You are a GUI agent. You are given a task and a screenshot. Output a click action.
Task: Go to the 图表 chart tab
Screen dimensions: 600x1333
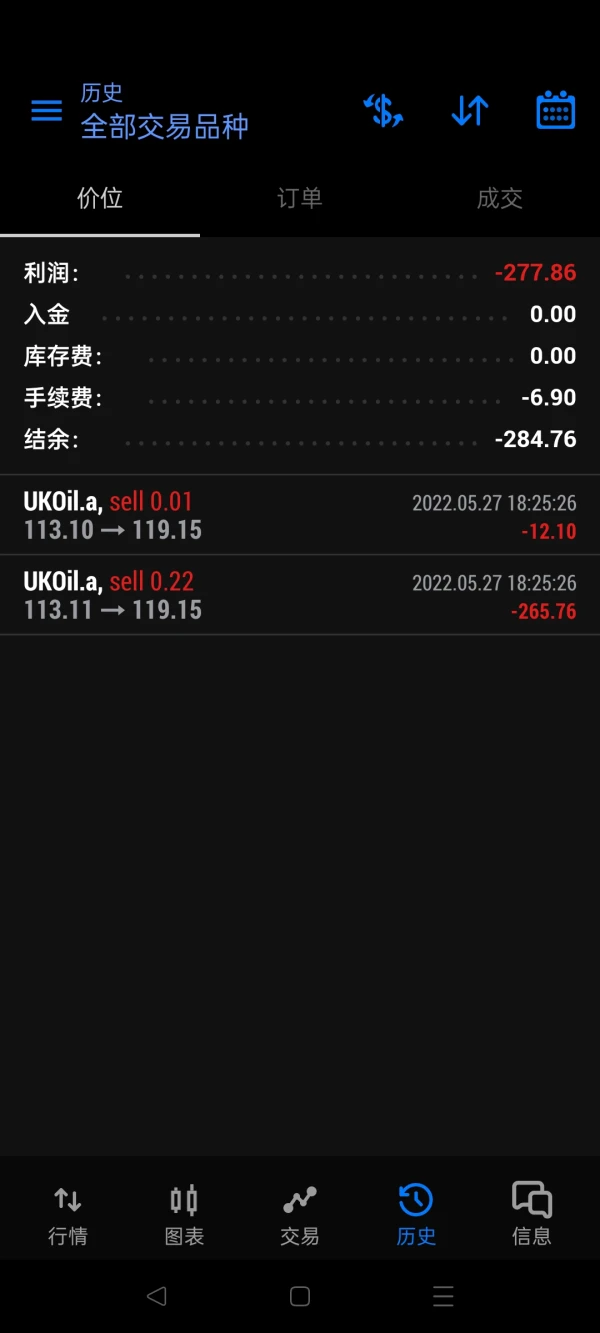(x=184, y=1214)
